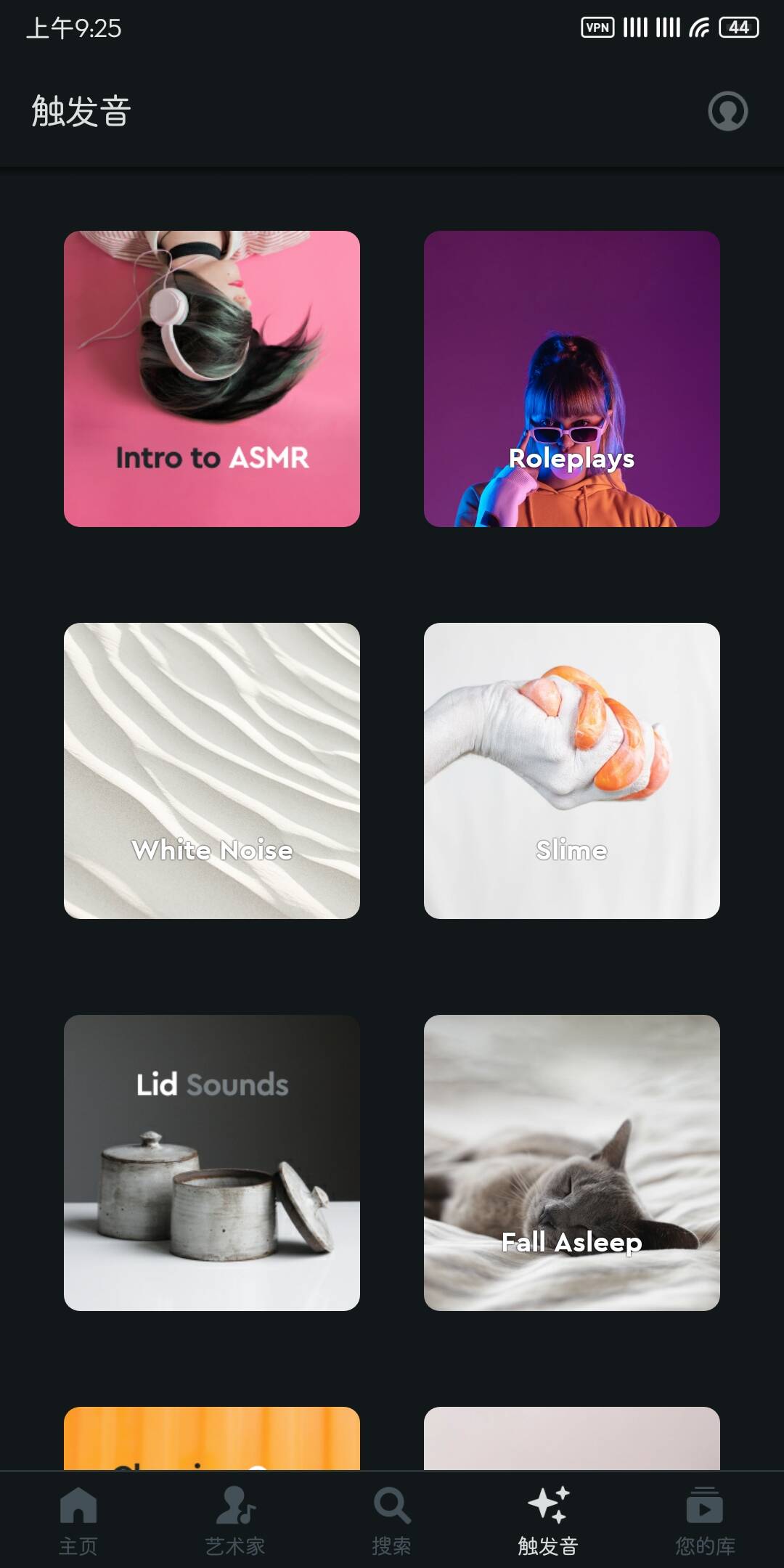
Task: Select the White Noise tile
Action: pos(212,771)
